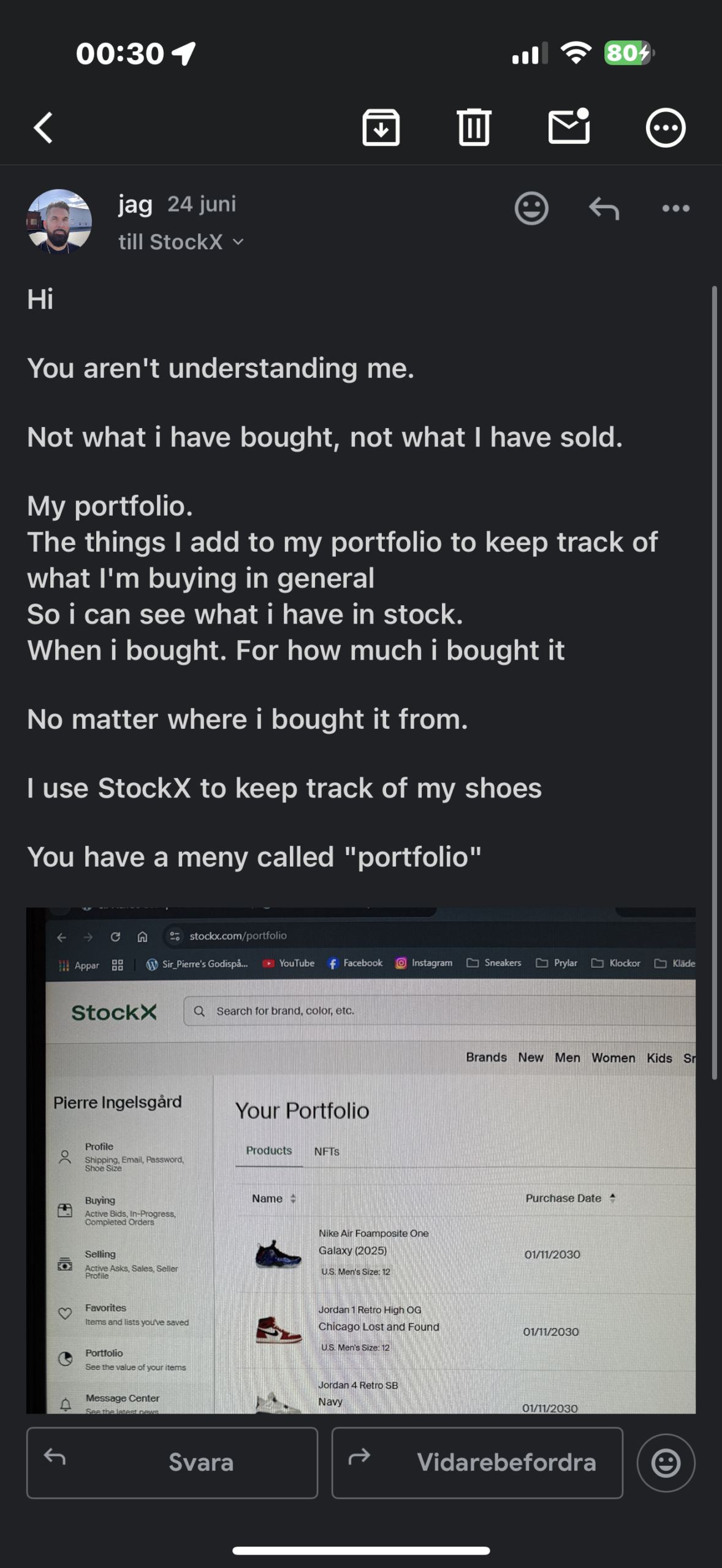
Task: Tap the round emoji button at the bottom
Action: point(666,1463)
